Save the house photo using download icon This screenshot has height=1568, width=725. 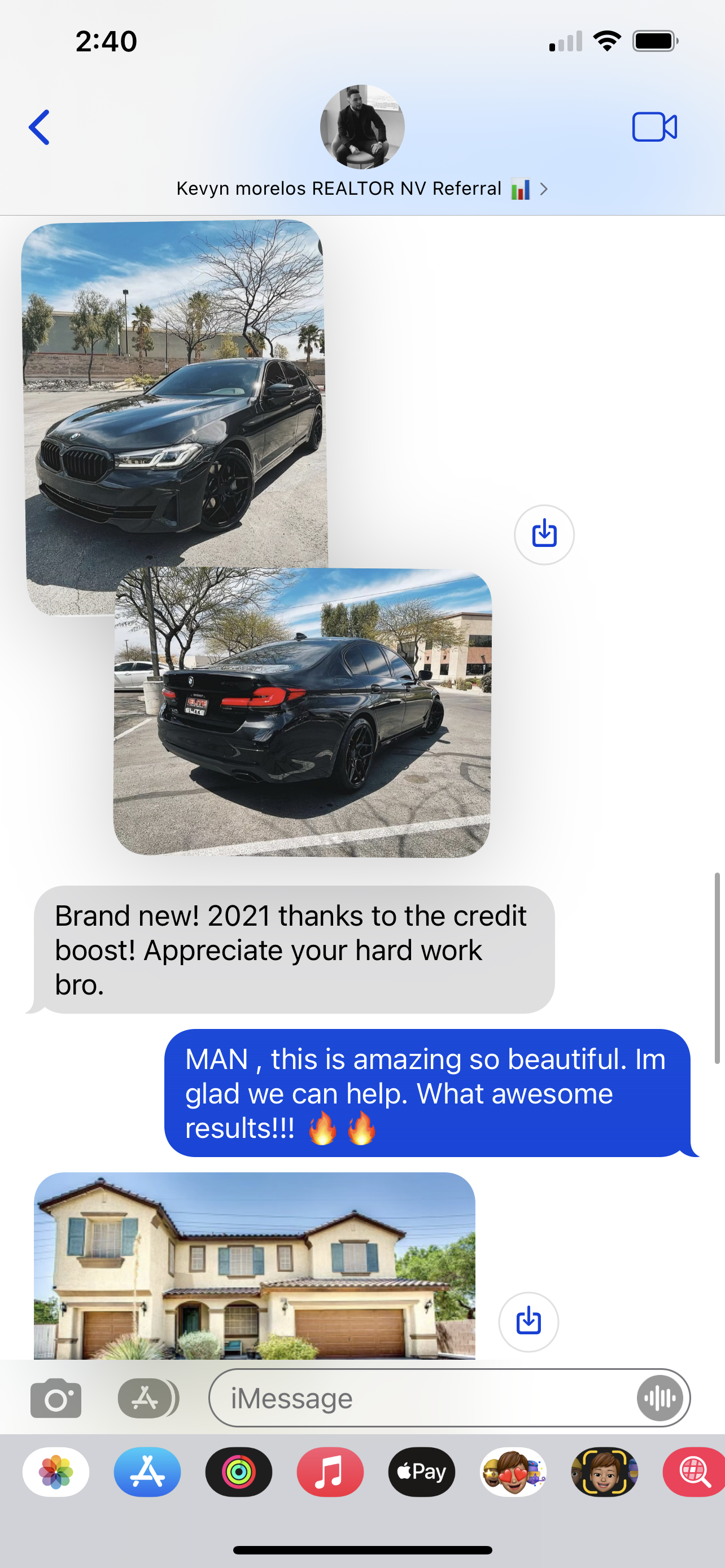point(529,1321)
